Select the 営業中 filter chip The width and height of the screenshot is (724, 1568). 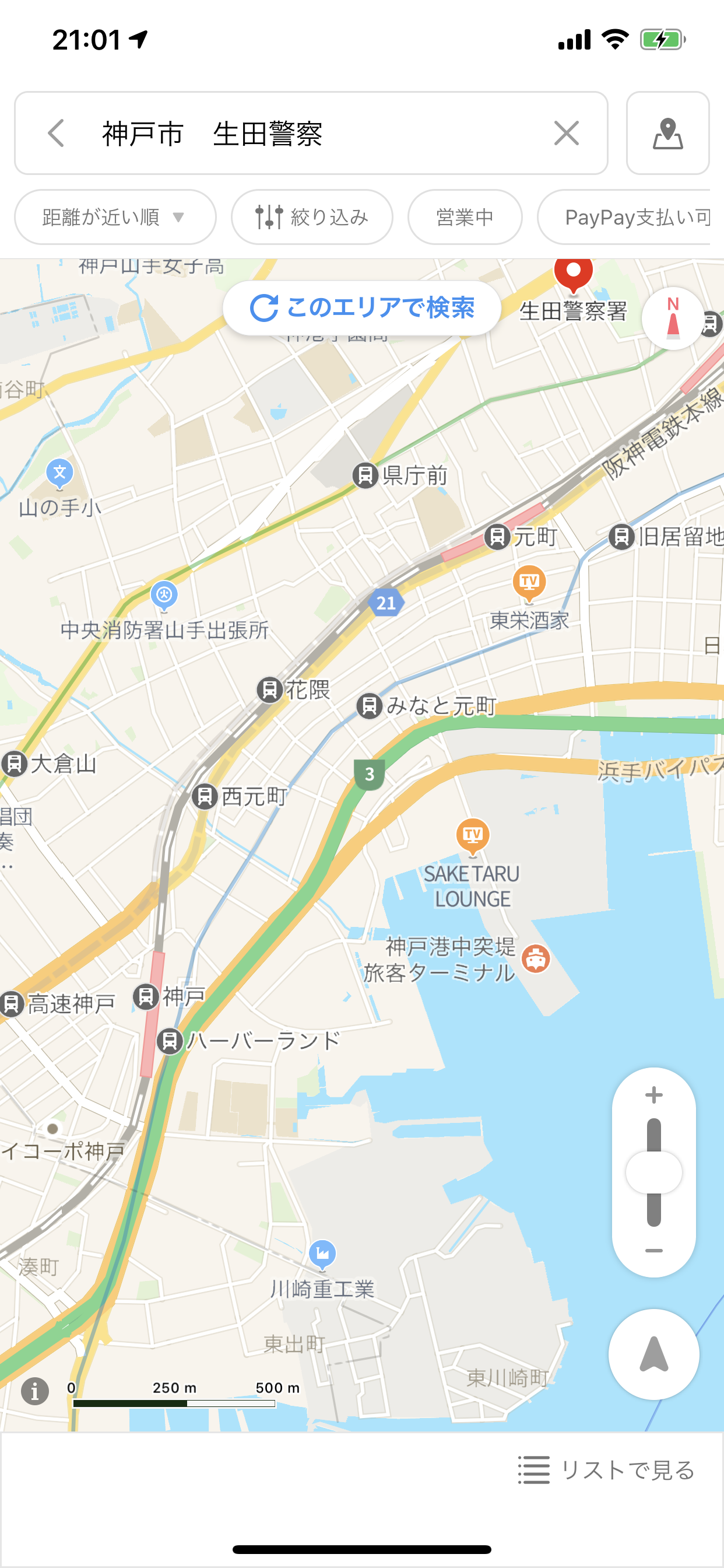(465, 218)
